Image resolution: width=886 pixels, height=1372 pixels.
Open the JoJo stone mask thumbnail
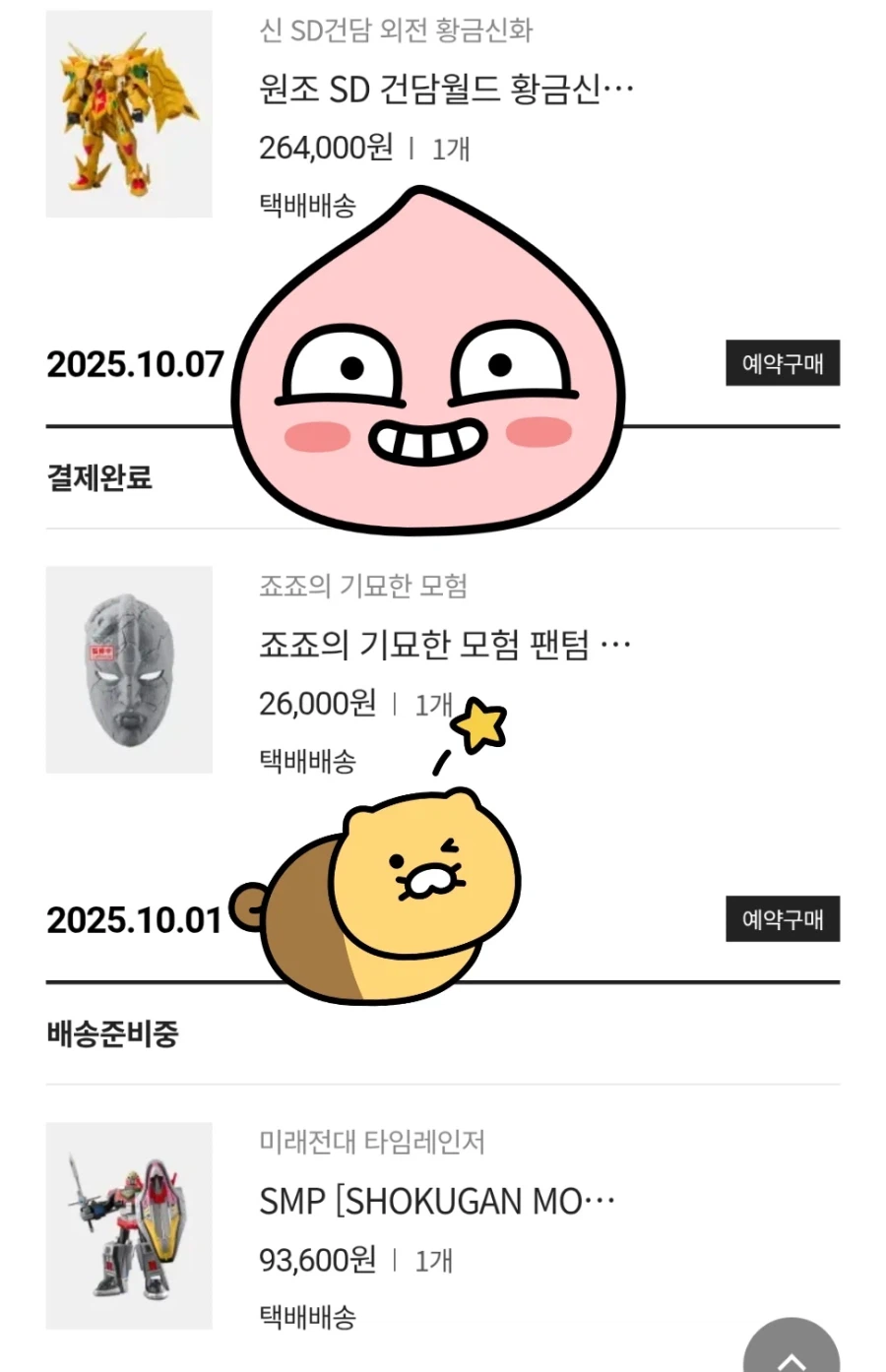coord(128,669)
